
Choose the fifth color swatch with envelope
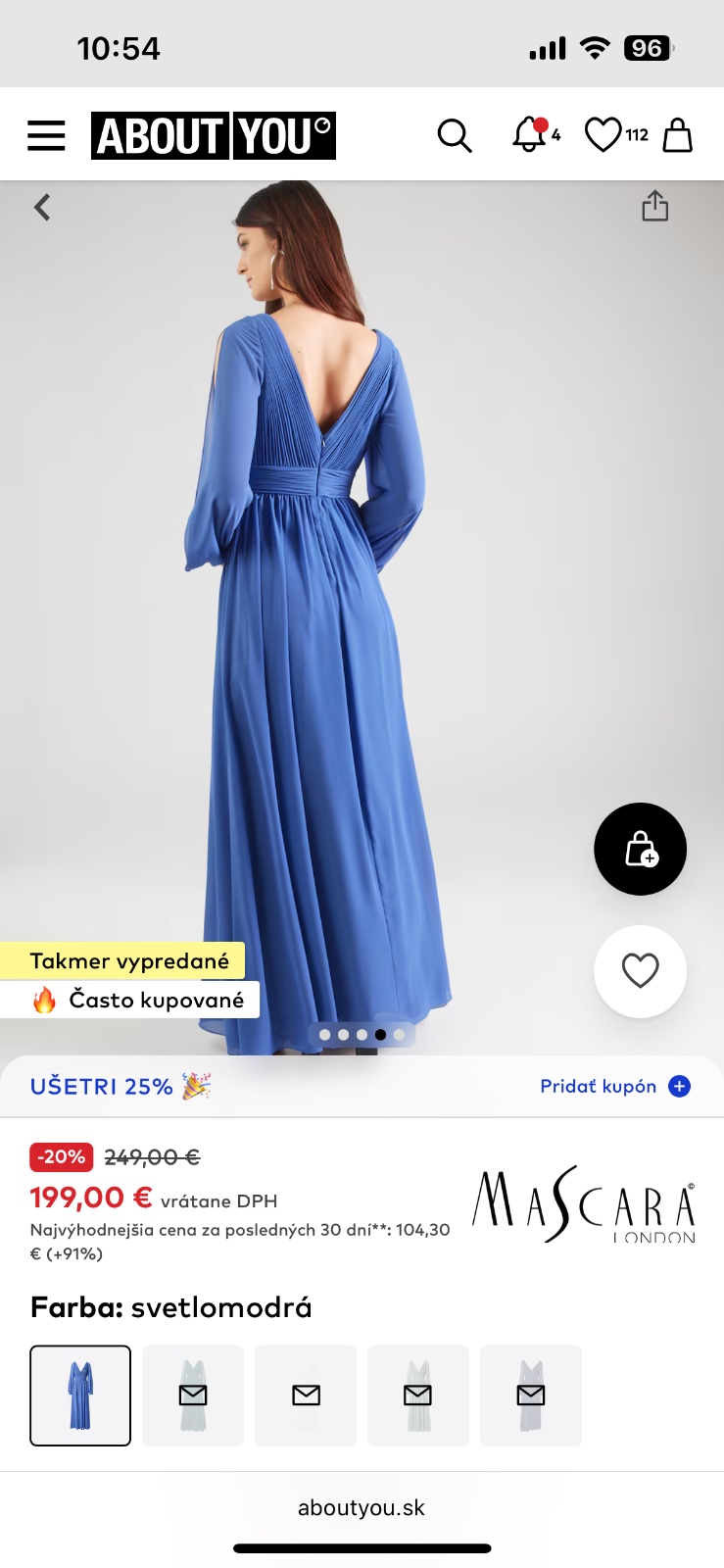point(531,1396)
